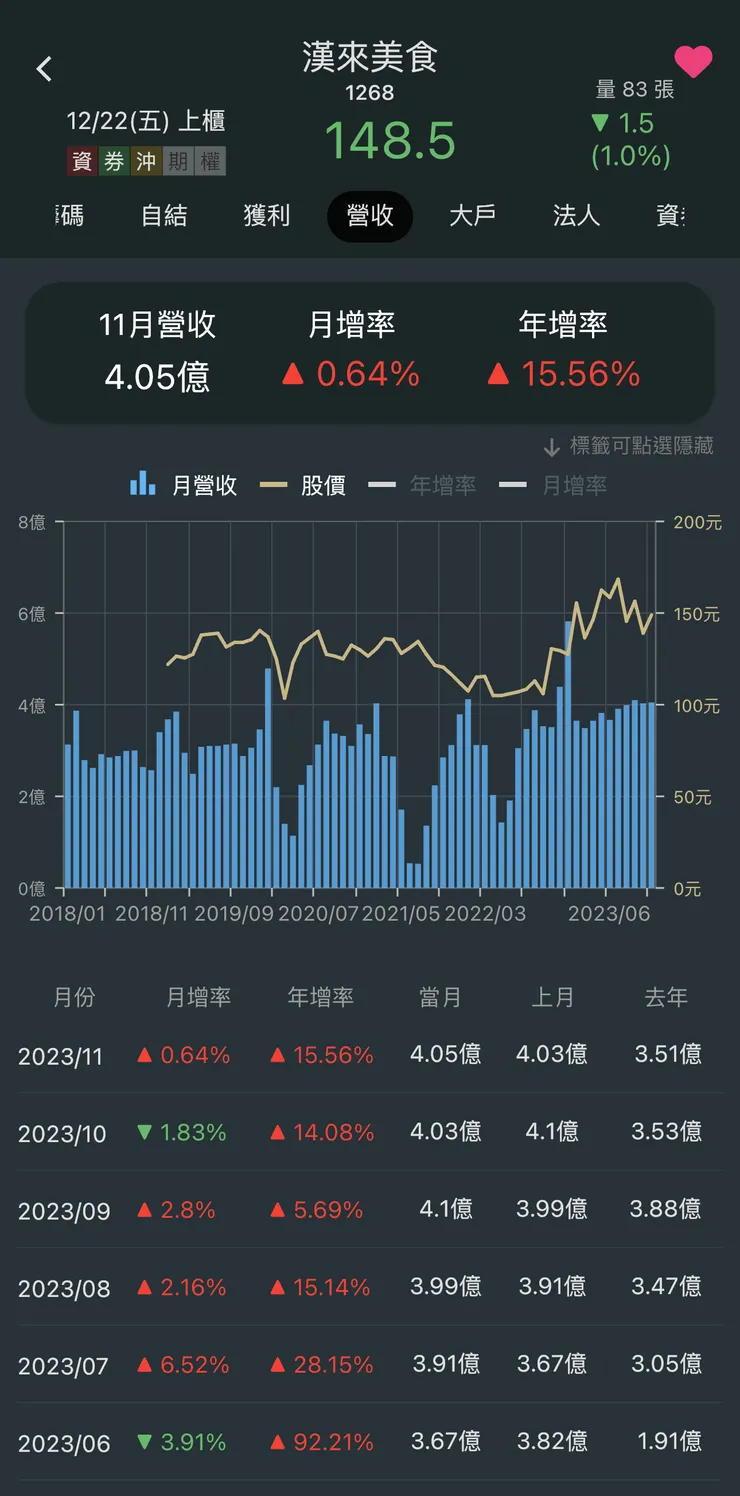Open the 大戶 tab

(471, 217)
